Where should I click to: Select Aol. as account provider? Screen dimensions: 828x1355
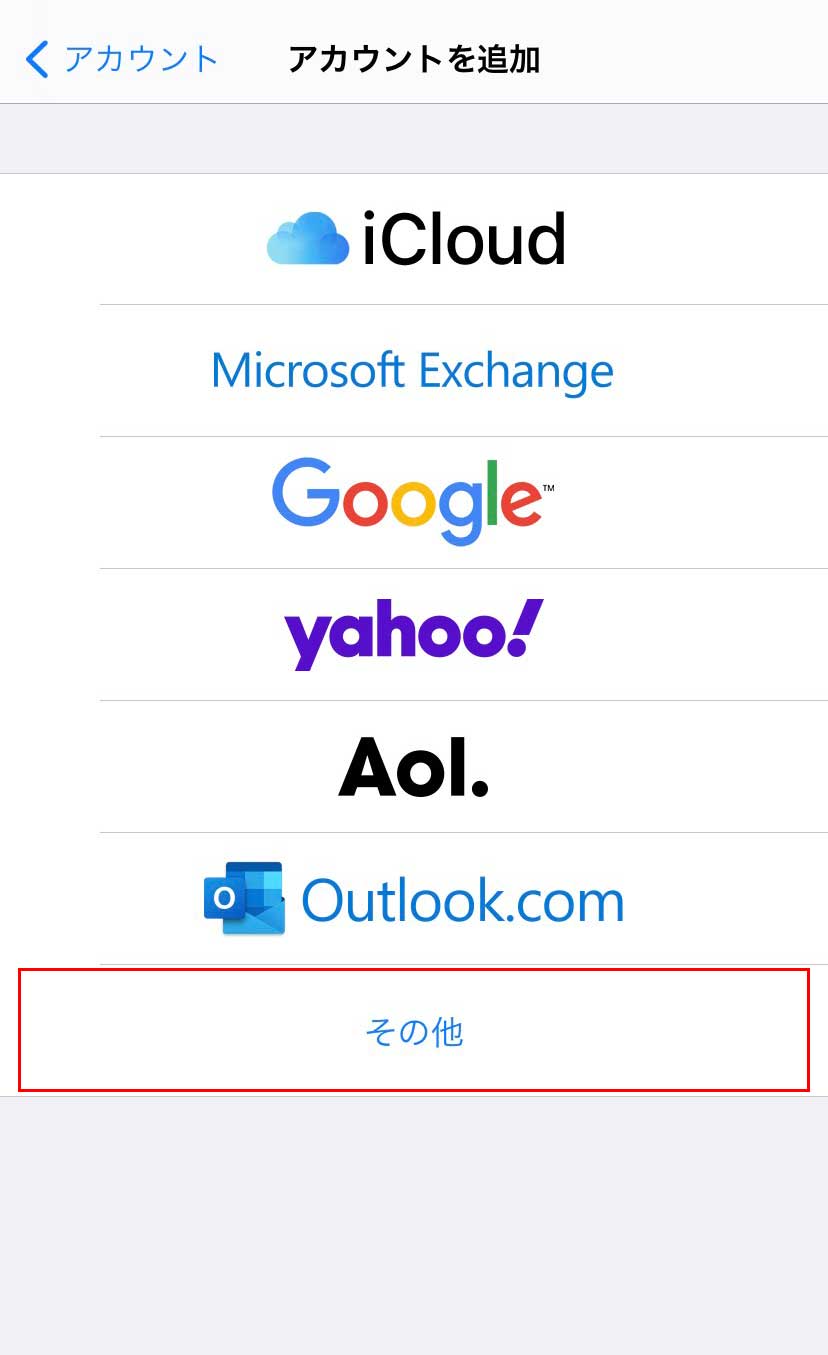click(x=414, y=767)
